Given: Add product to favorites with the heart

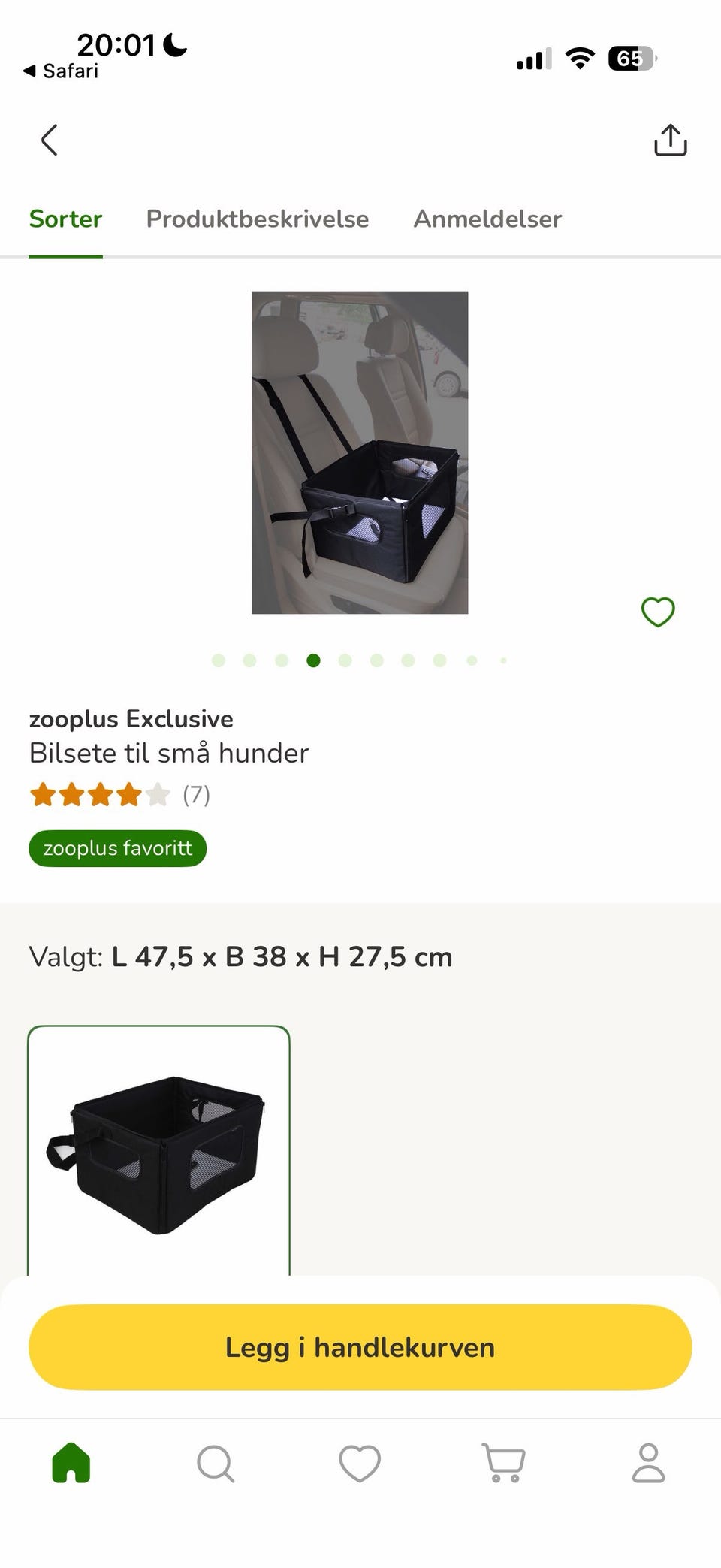Looking at the screenshot, I should tap(657, 611).
